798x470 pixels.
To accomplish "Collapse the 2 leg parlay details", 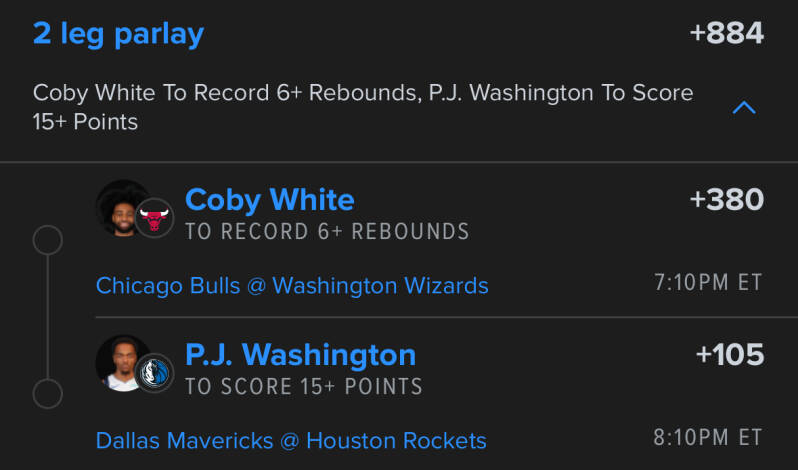I will point(743,107).
